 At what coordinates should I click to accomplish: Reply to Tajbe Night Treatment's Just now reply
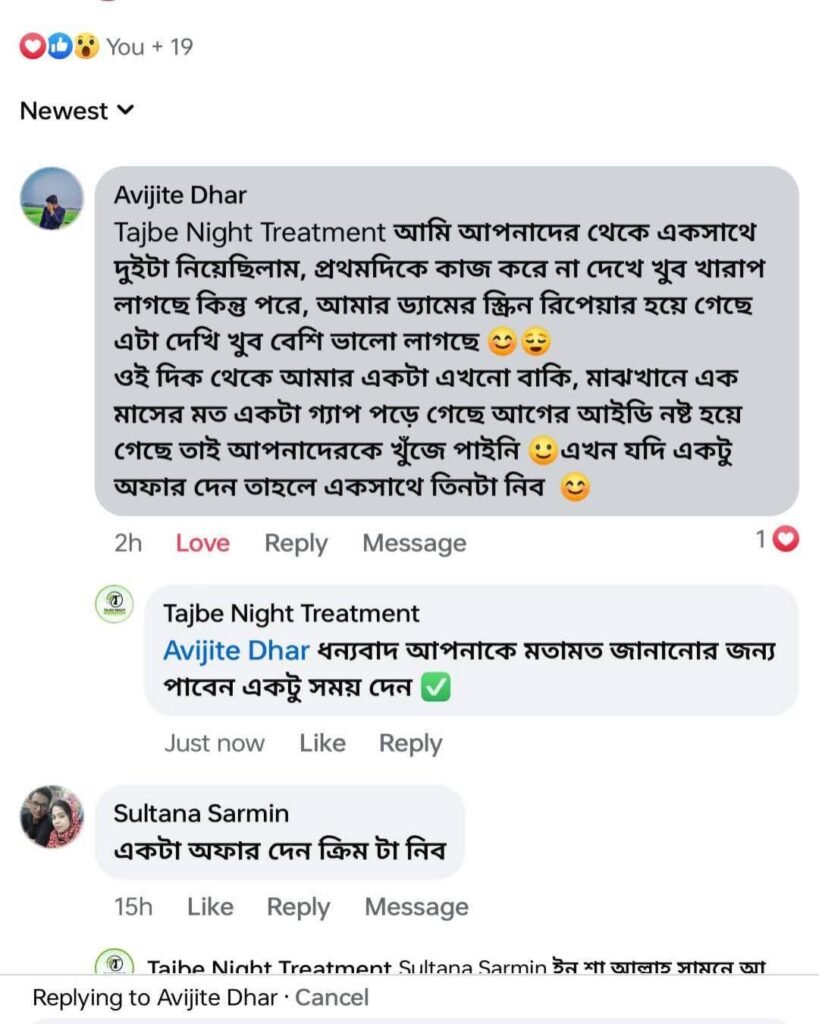click(x=410, y=743)
